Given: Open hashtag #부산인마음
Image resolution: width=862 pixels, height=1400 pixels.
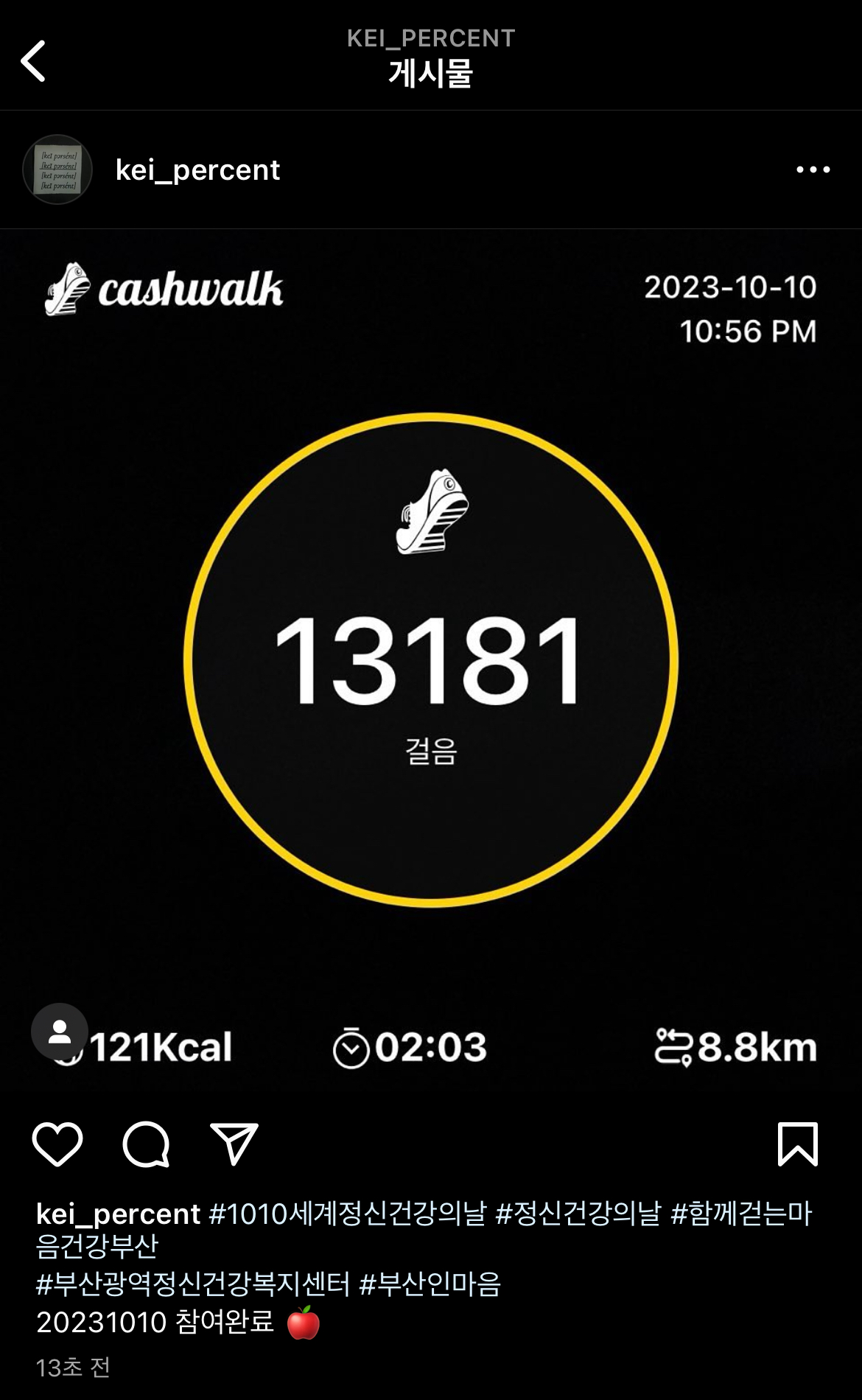Looking at the screenshot, I should coord(430,1284).
